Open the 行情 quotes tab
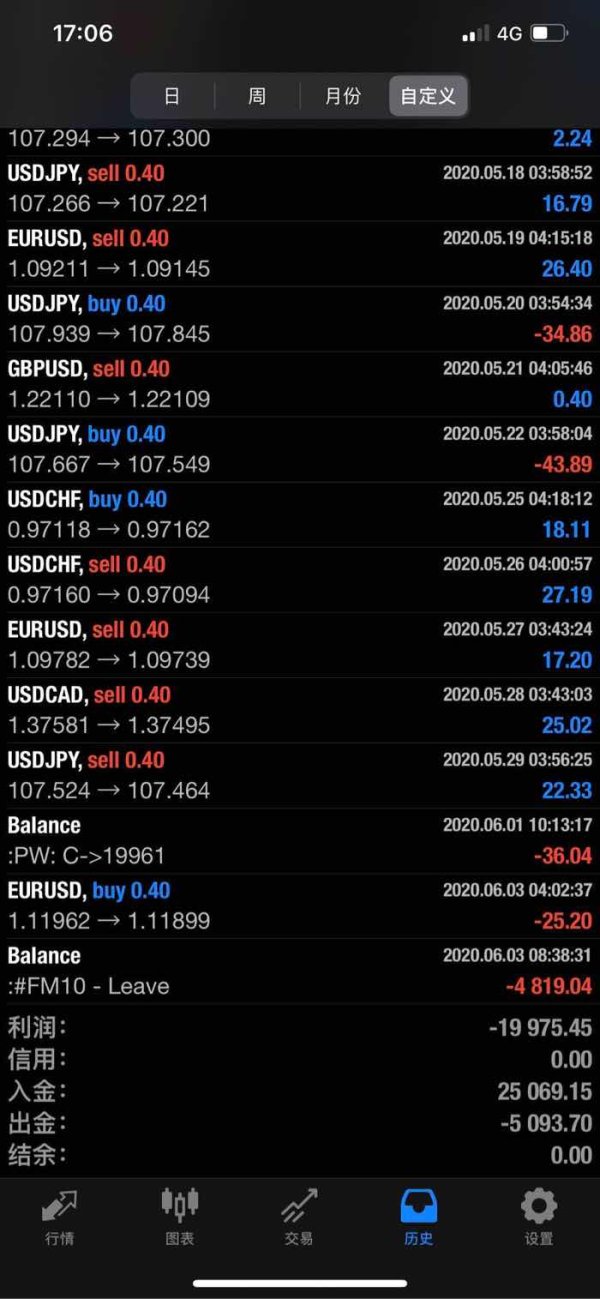This screenshot has width=600, height=1299. [60, 1217]
